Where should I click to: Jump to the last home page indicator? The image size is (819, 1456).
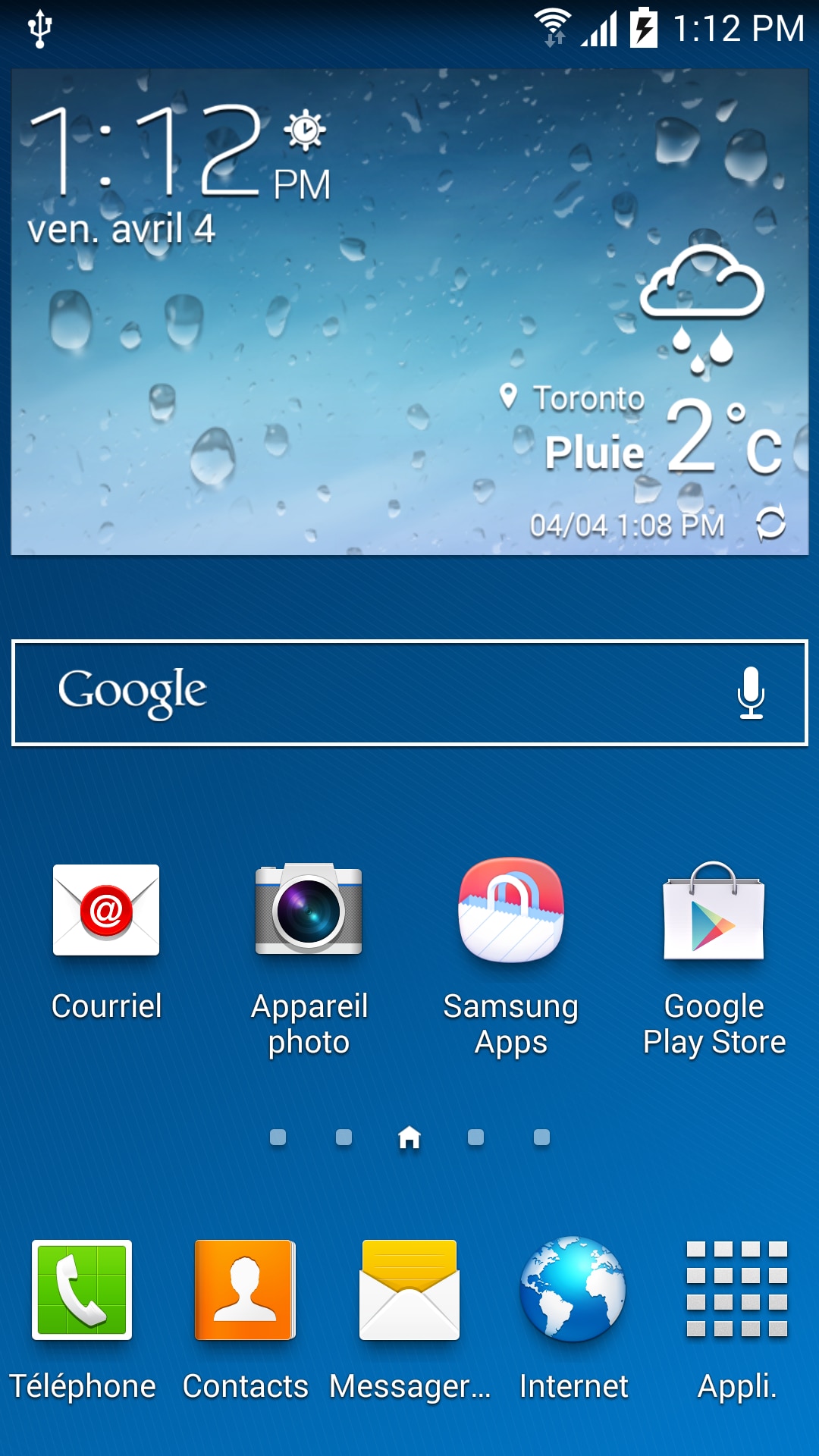pos(541,1137)
